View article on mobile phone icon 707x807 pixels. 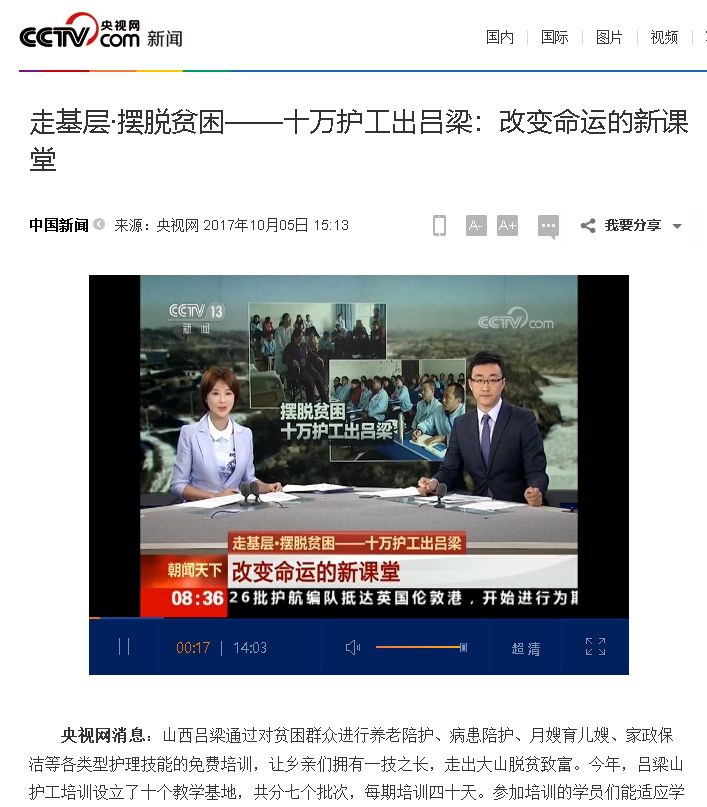tap(439, 226)
